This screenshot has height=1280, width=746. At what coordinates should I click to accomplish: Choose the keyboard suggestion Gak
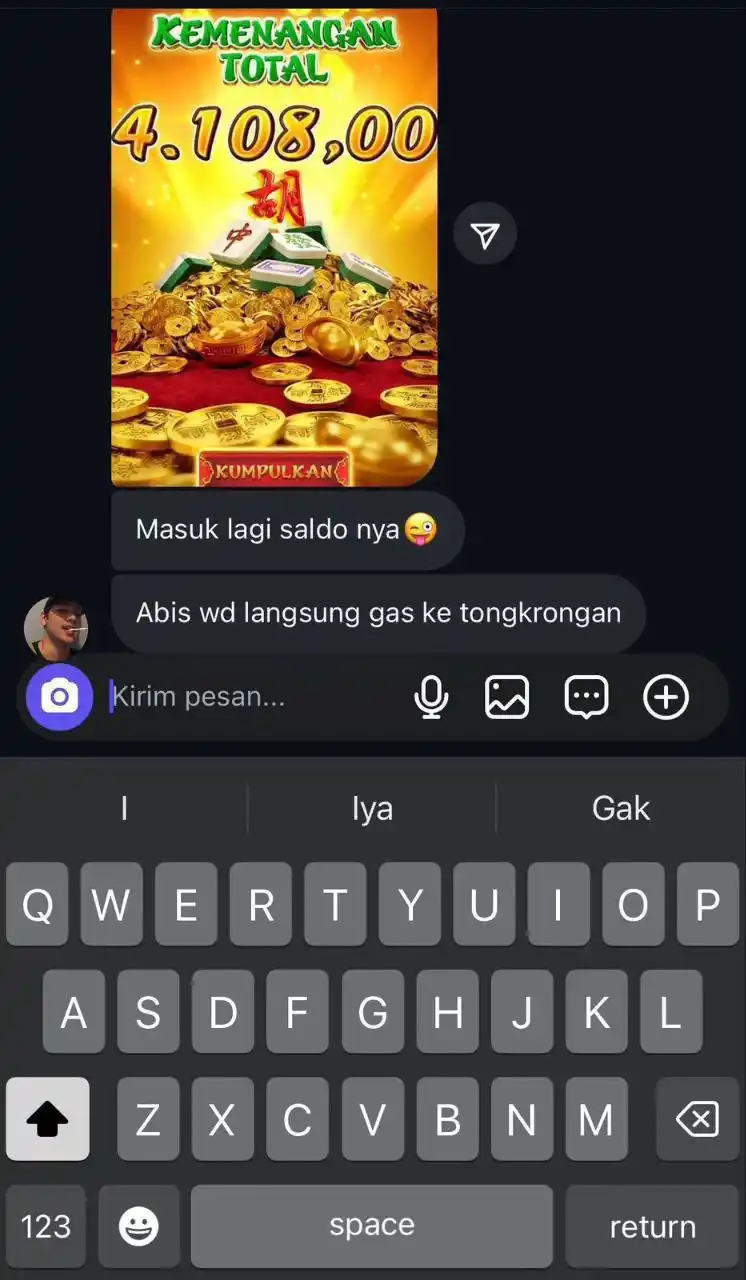click(620, 808)
